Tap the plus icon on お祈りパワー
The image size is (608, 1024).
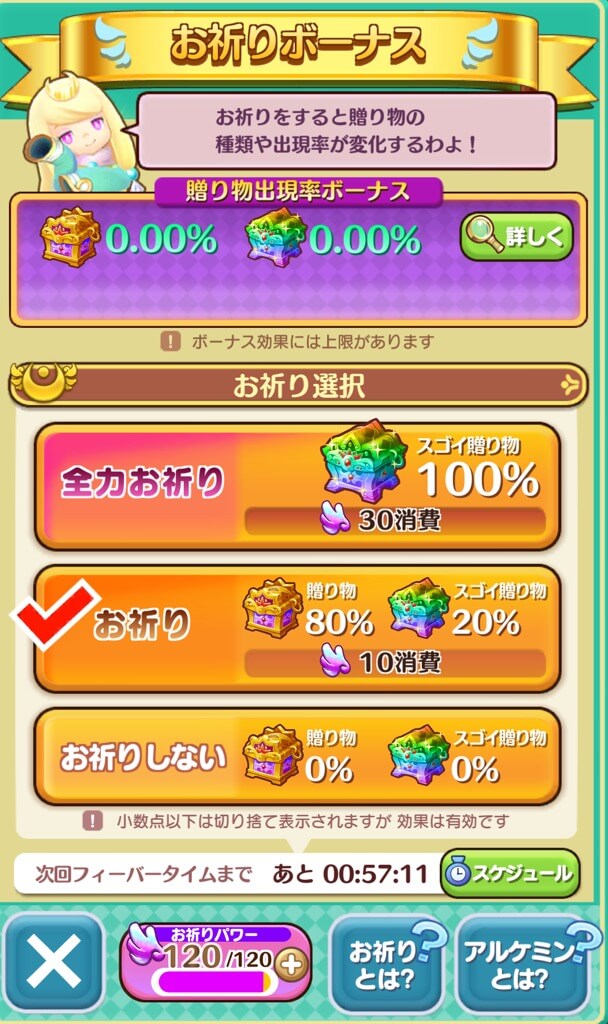294,966
